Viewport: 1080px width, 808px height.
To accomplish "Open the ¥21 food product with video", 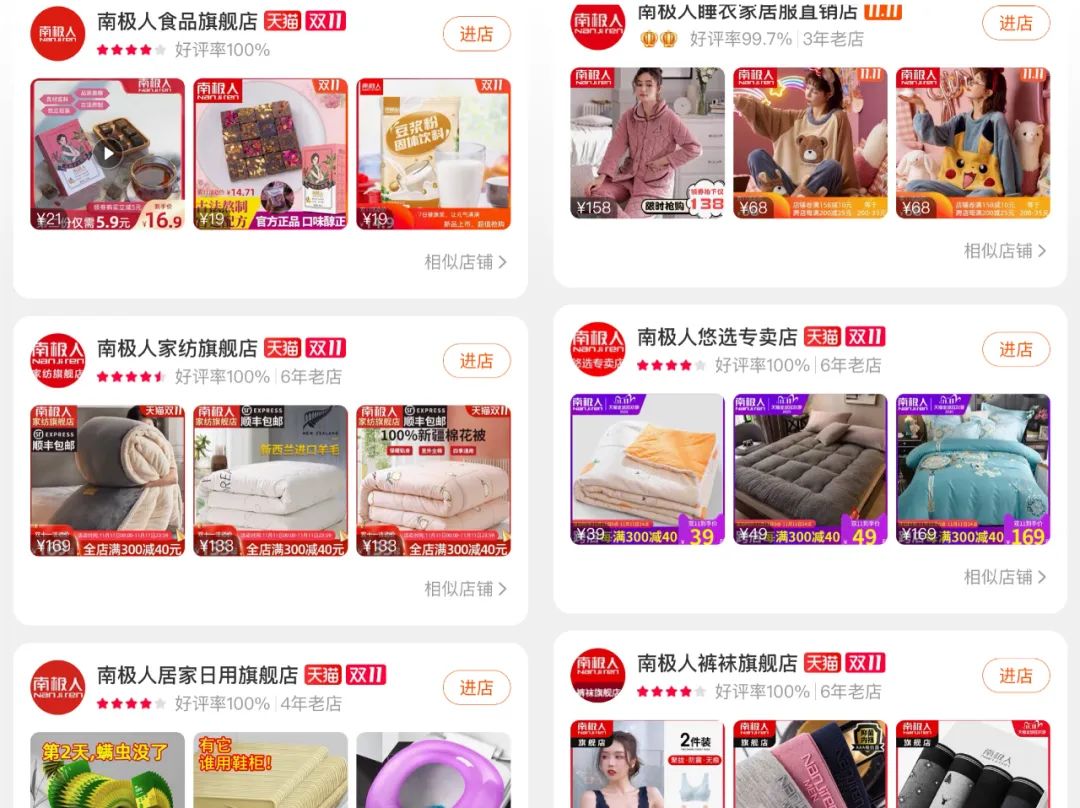I will (x=107, y=154).
